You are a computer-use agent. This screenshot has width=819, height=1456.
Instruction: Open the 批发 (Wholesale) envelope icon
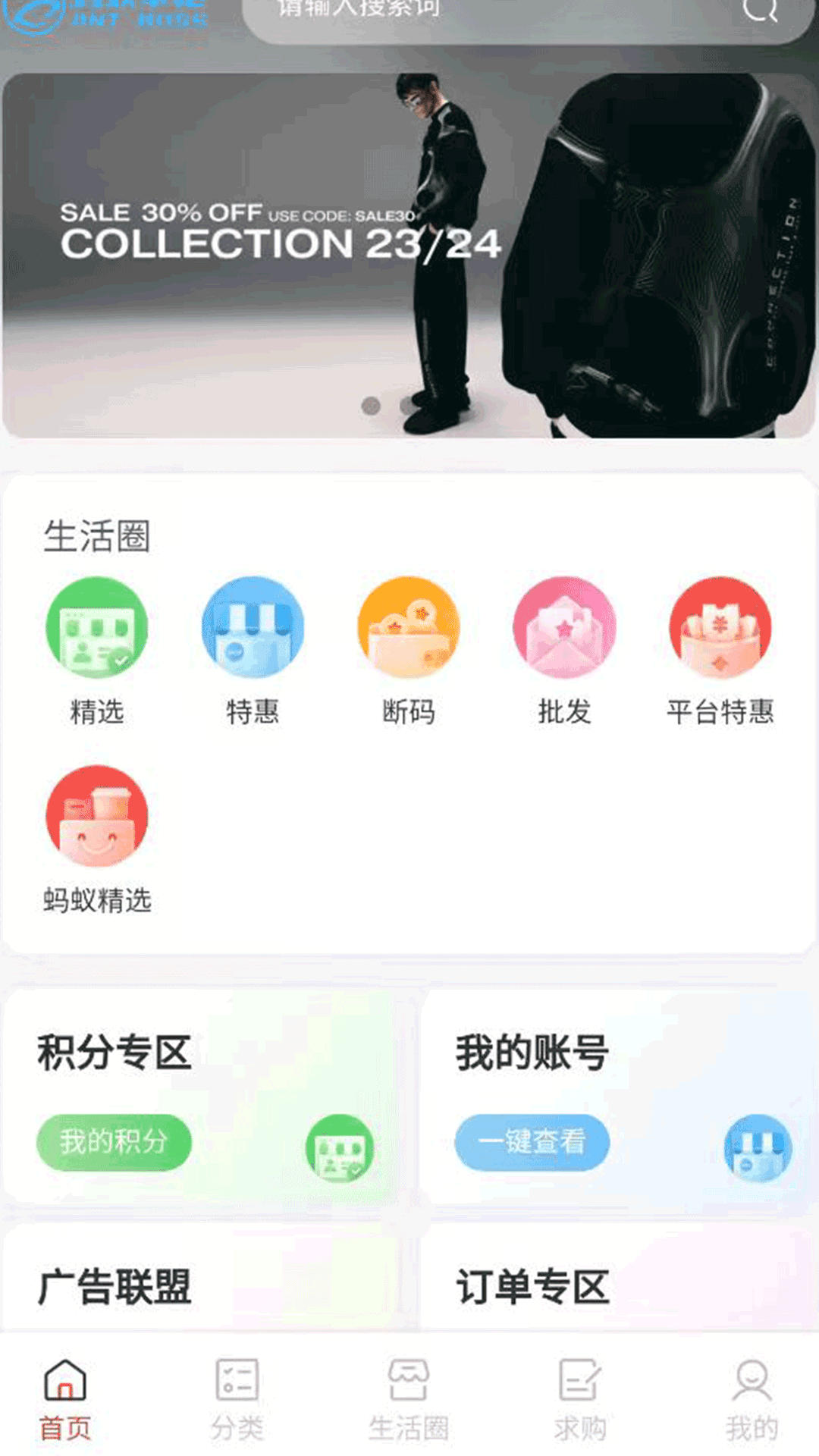(565, 627)
